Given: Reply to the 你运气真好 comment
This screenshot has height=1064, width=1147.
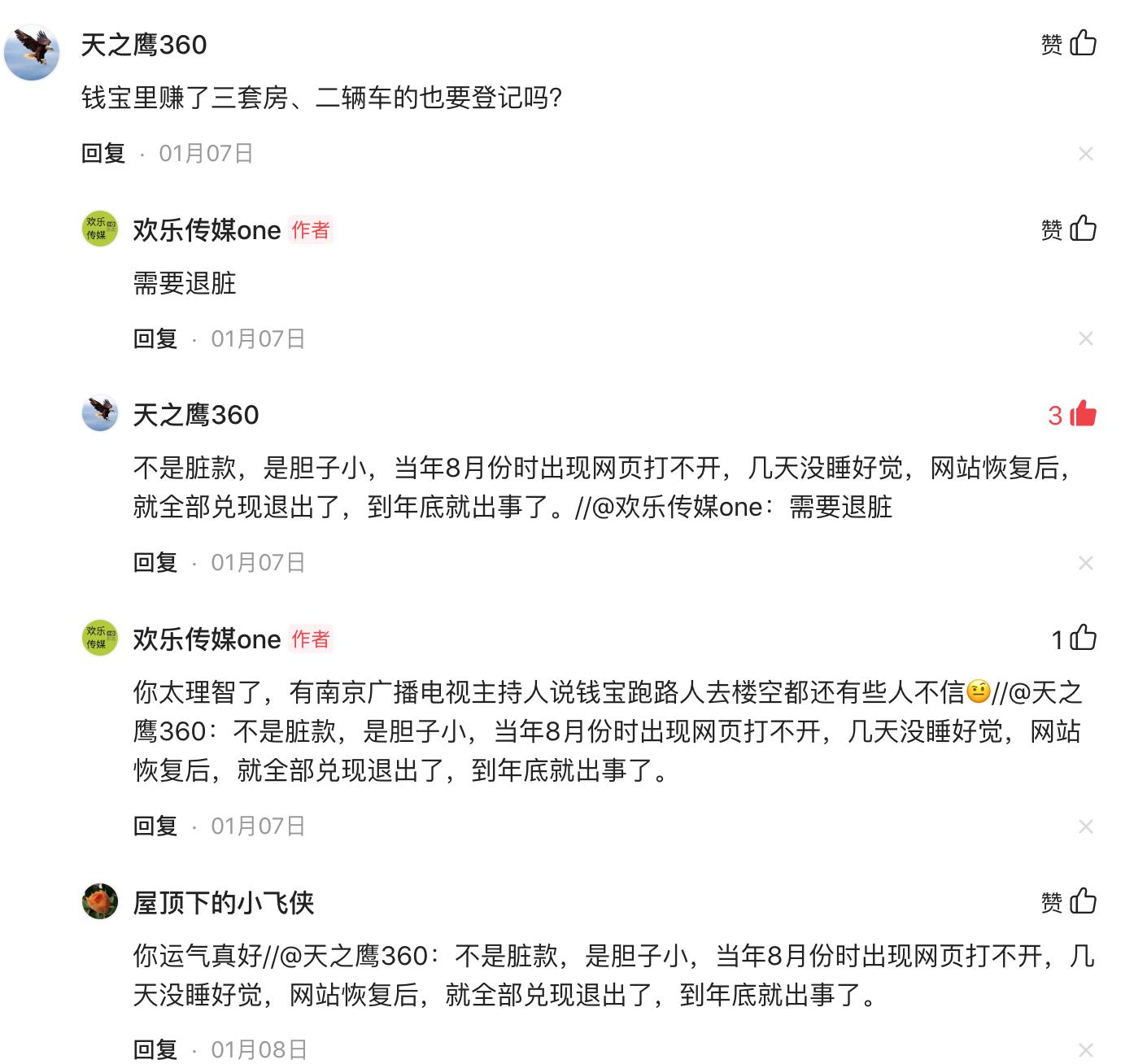Looking at the screenshot, I should 155,1049.
